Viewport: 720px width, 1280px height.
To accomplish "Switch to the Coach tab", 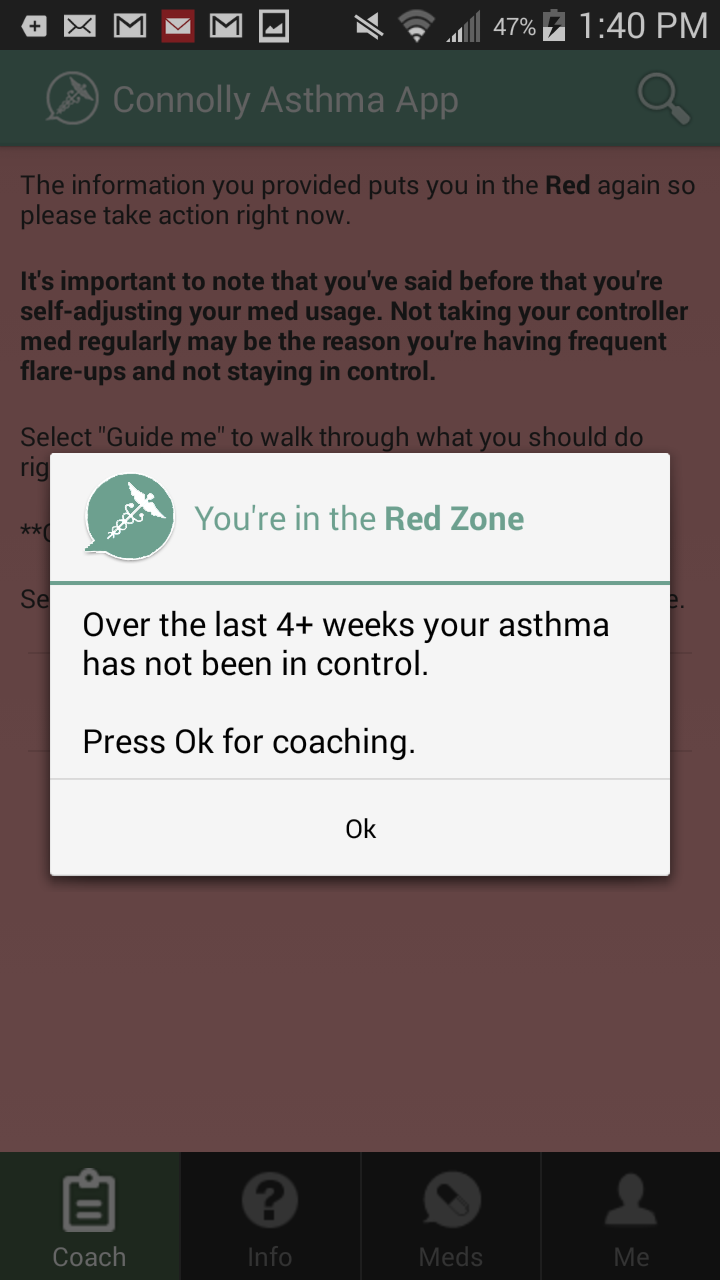I will (90, 1216).
